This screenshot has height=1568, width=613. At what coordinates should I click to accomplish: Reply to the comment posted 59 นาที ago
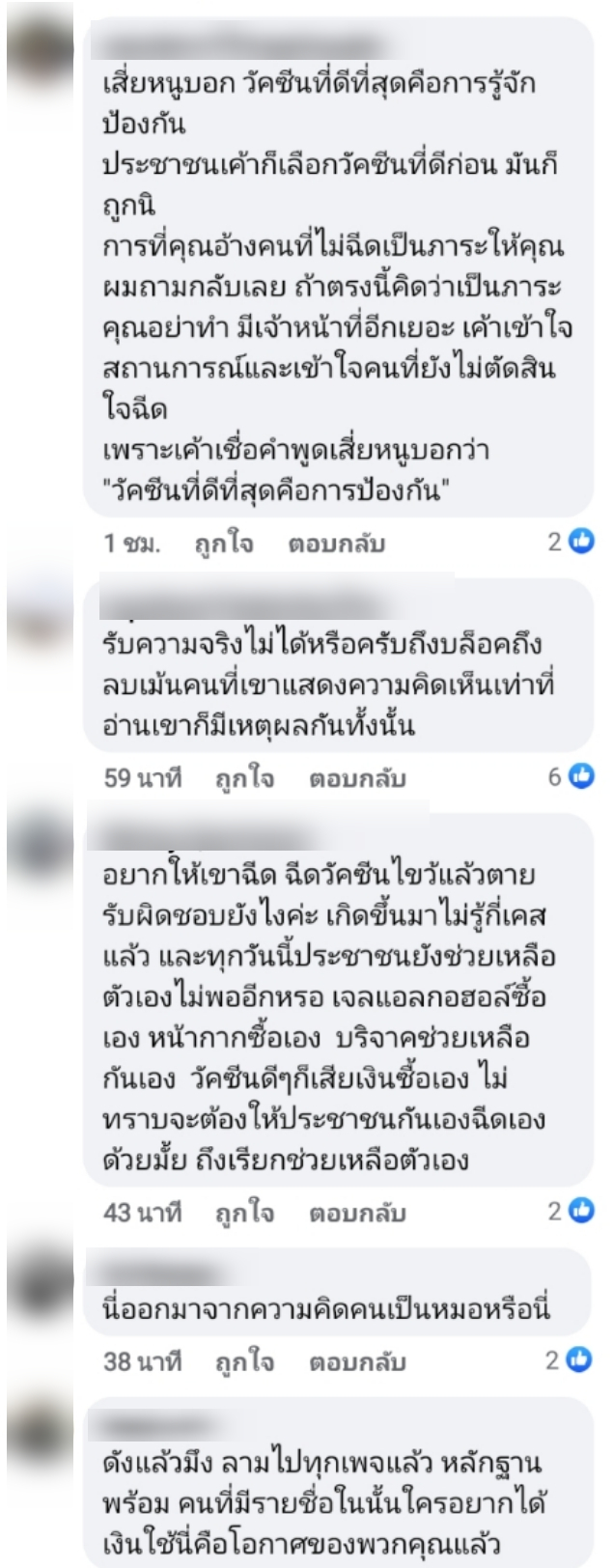357,778
